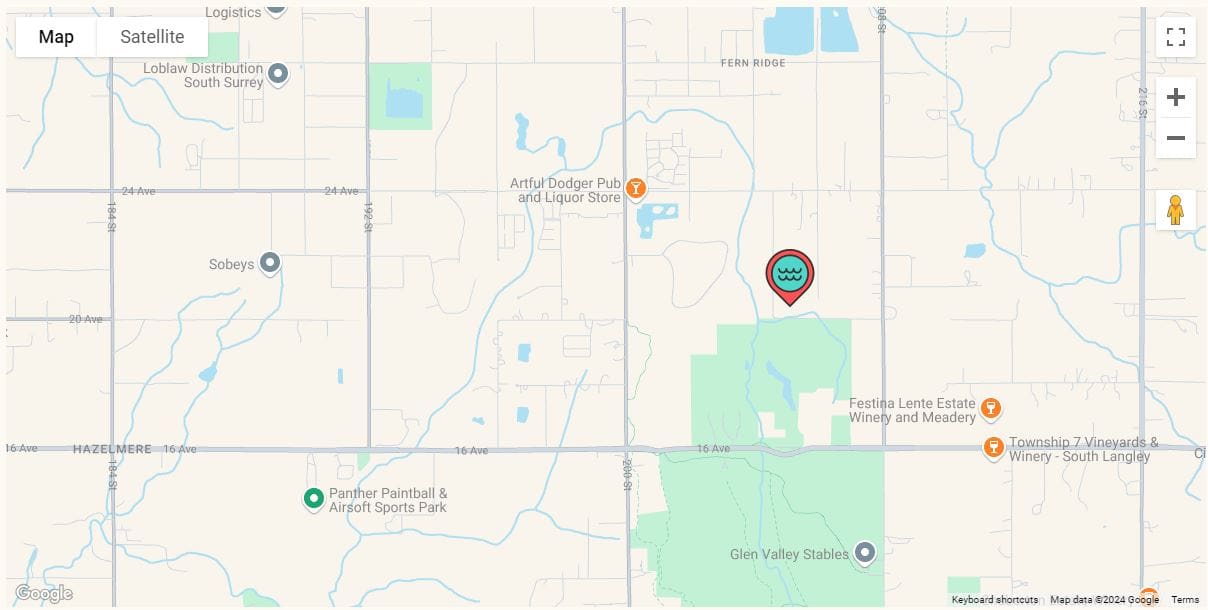
Task: Open the Keyboard shortcuts link
Action: [x=994, y=600]
